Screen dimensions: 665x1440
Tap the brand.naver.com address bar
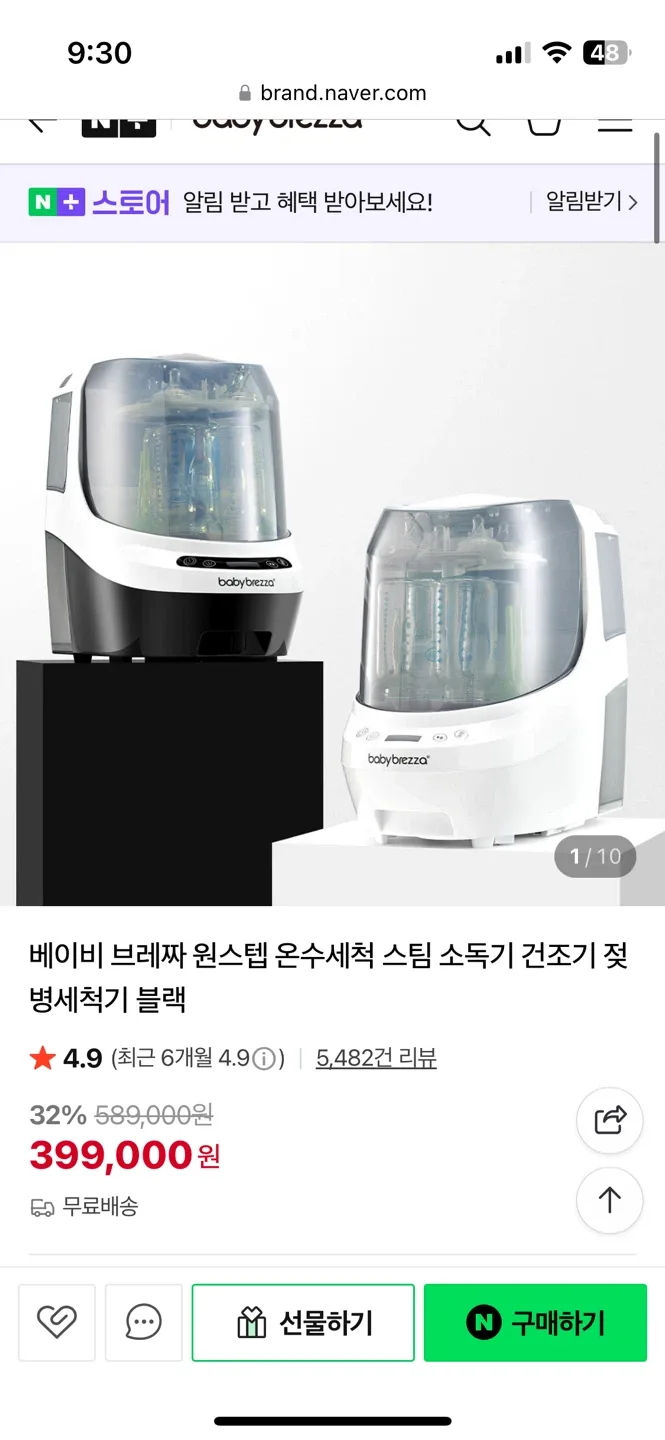332,93
